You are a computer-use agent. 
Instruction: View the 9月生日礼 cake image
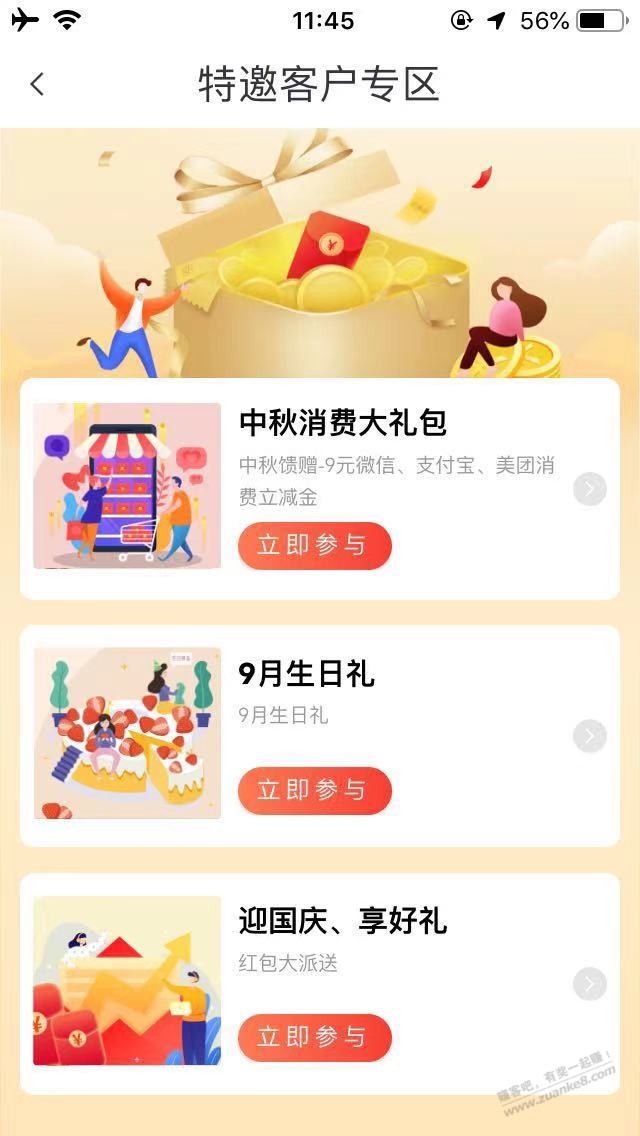(127, 733)
